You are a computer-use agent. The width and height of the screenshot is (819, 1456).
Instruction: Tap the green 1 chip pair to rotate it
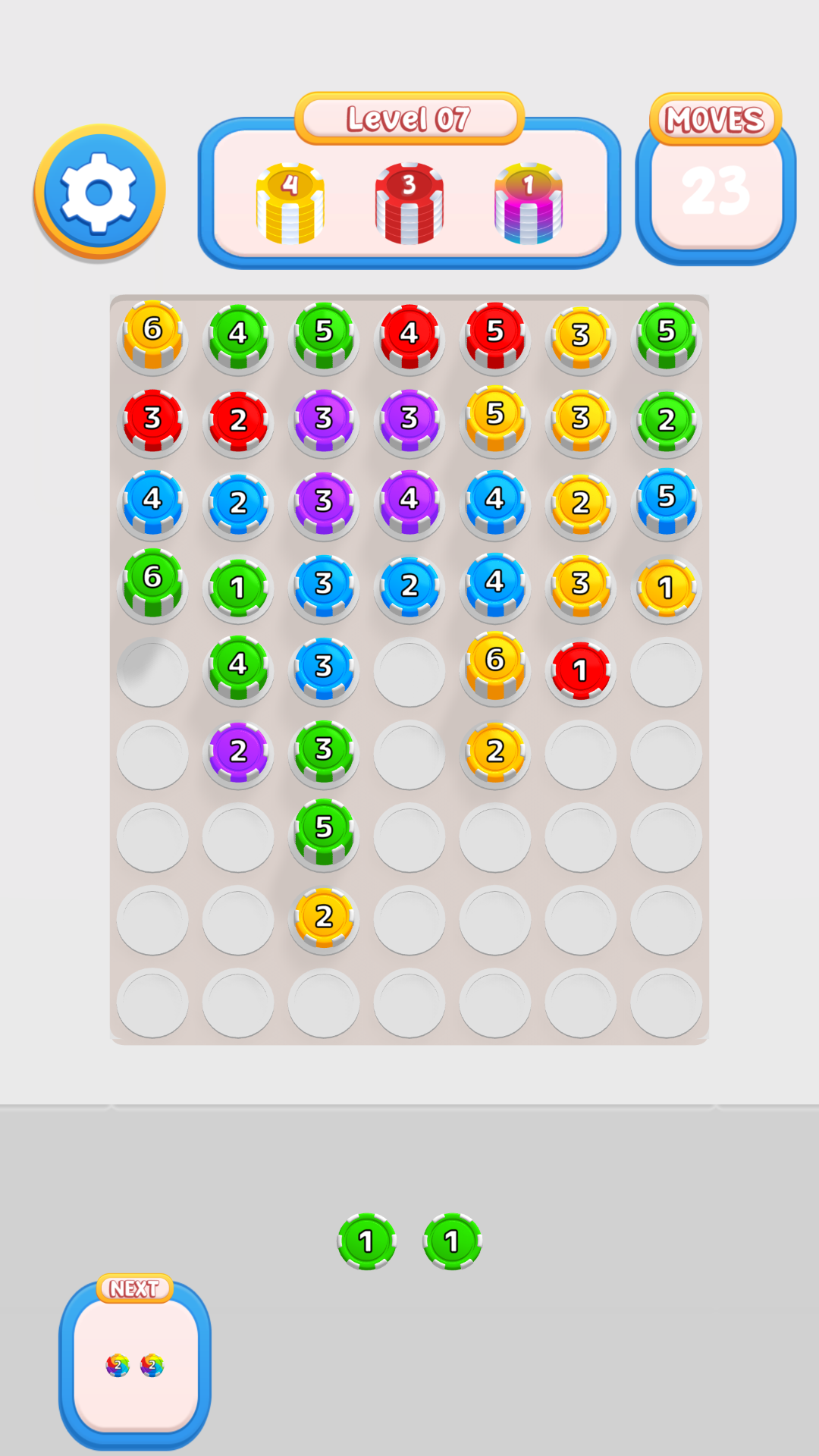click(x=409, y=1241)
